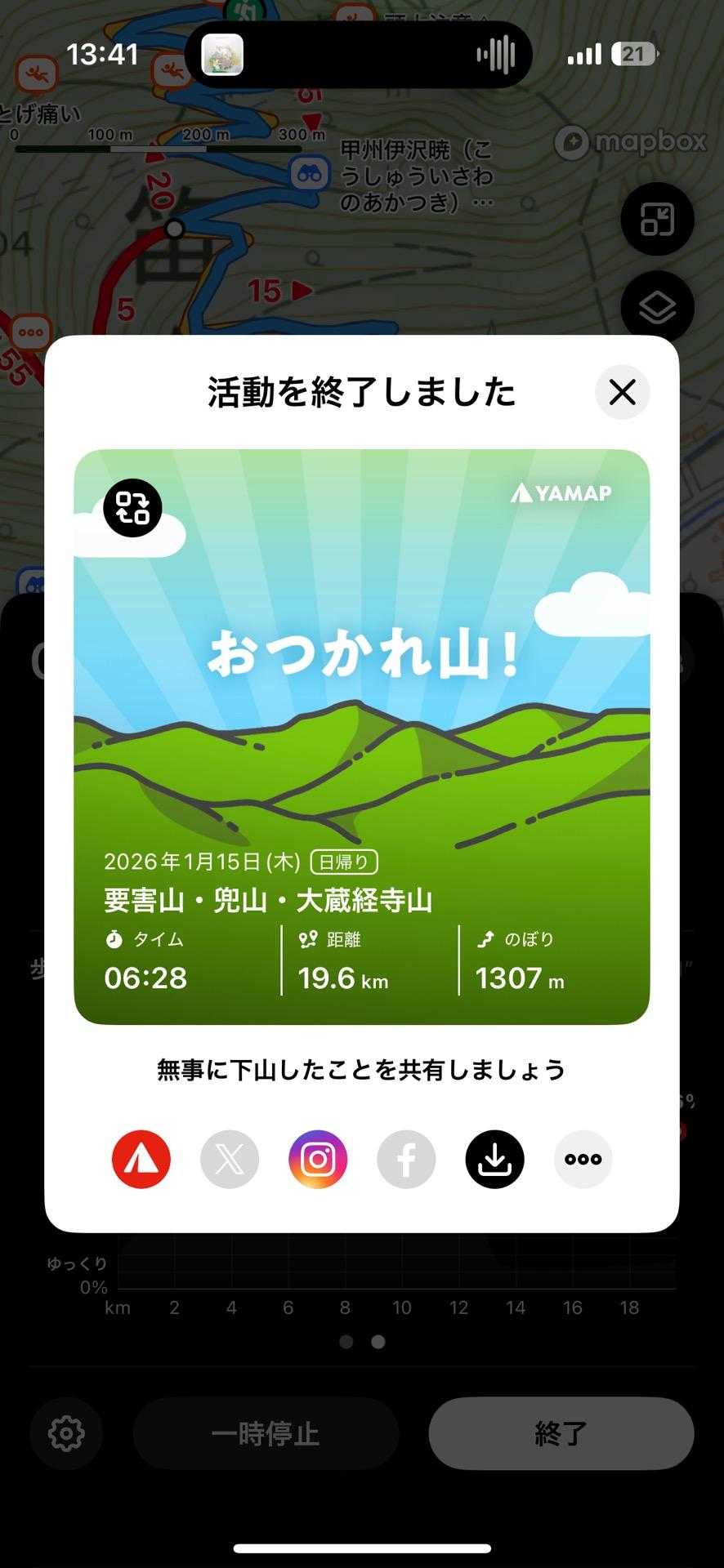Close the activity finished dialog
The image size is (724, 1568).
coord(622,393)
